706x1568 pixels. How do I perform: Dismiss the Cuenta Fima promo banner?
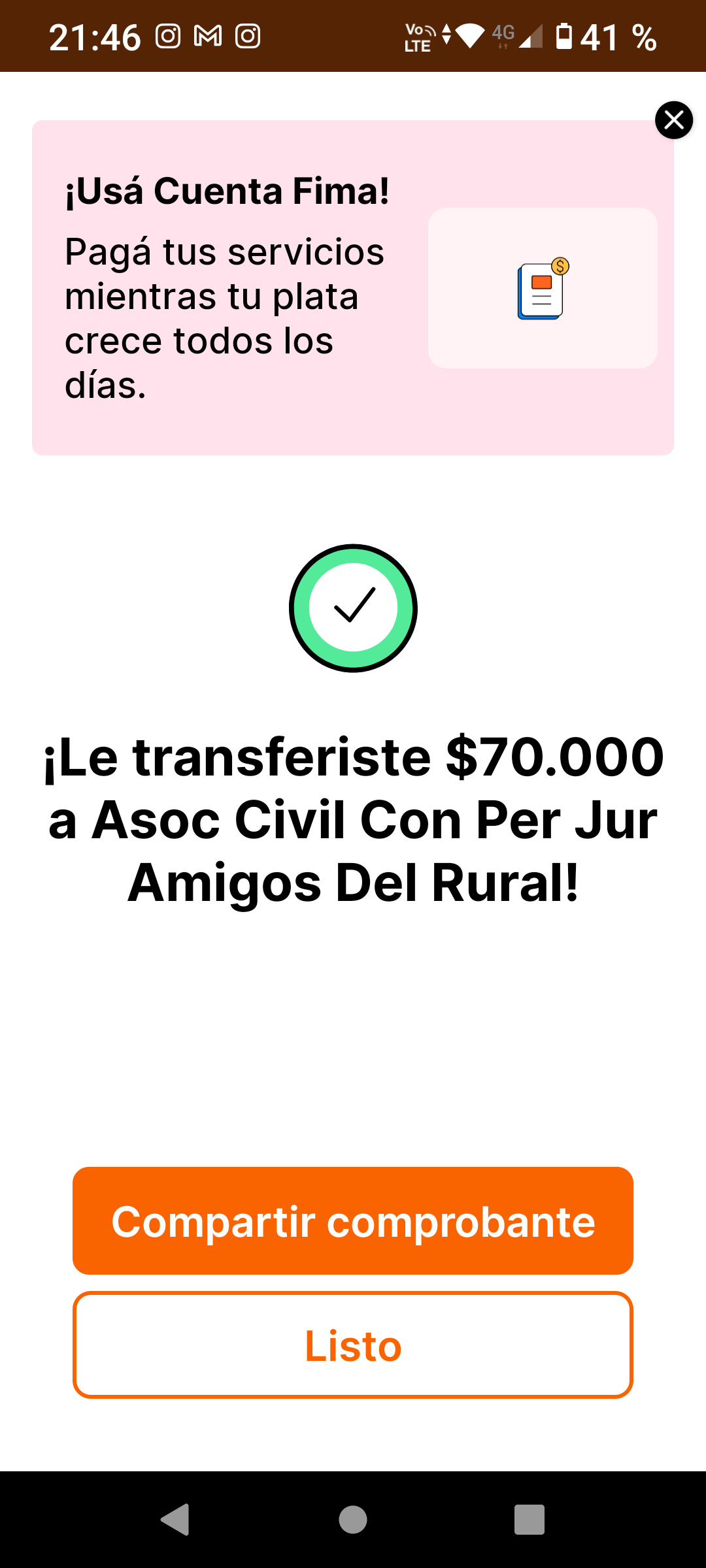coord(674,120)
